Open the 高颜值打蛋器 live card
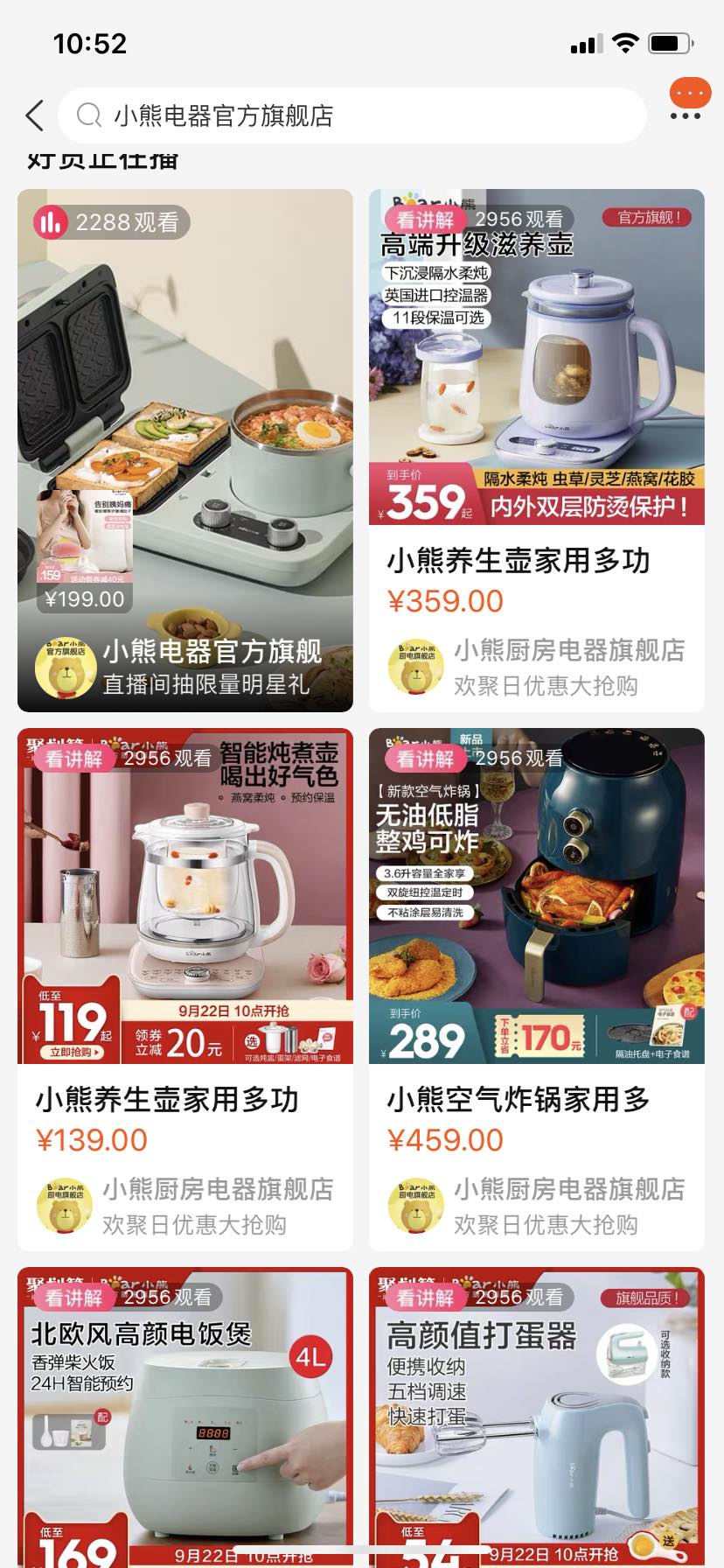Viewport: 724px width, 1568px height. coord(536,1417)
